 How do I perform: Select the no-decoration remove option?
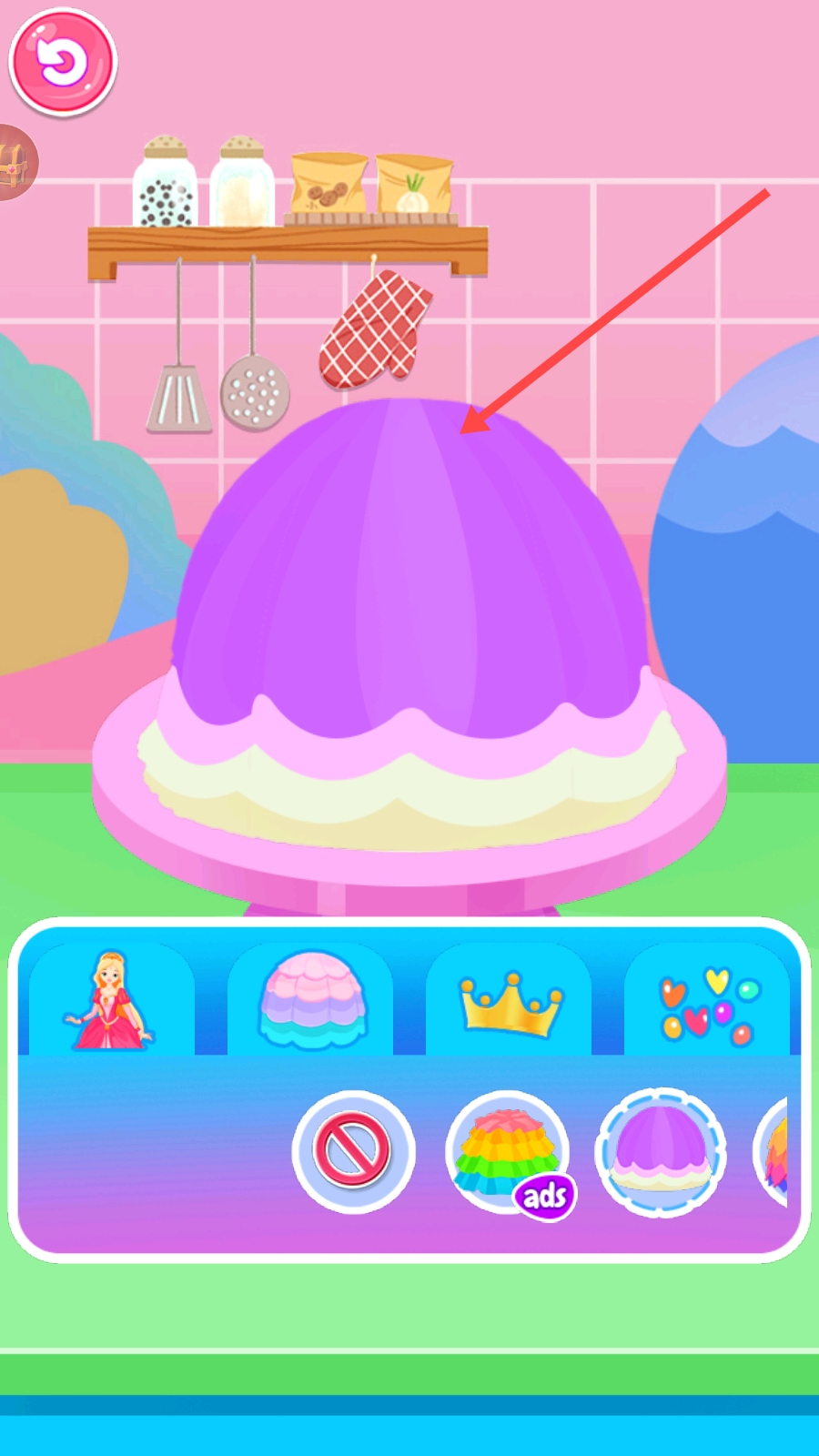(x=353, y=1151)
